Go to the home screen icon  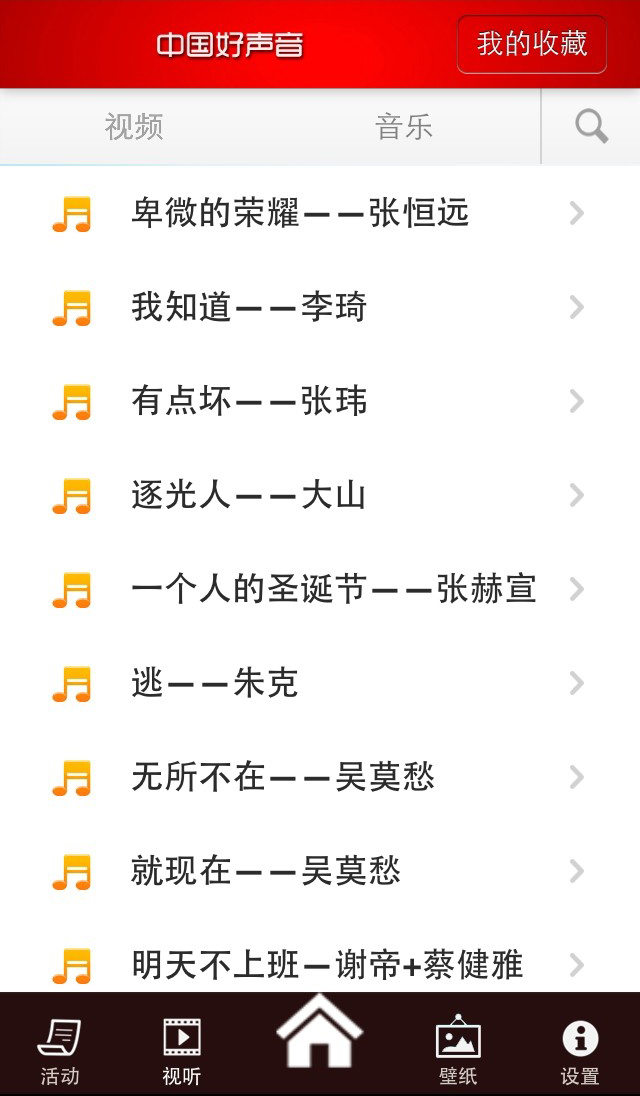pos(319,1035)
